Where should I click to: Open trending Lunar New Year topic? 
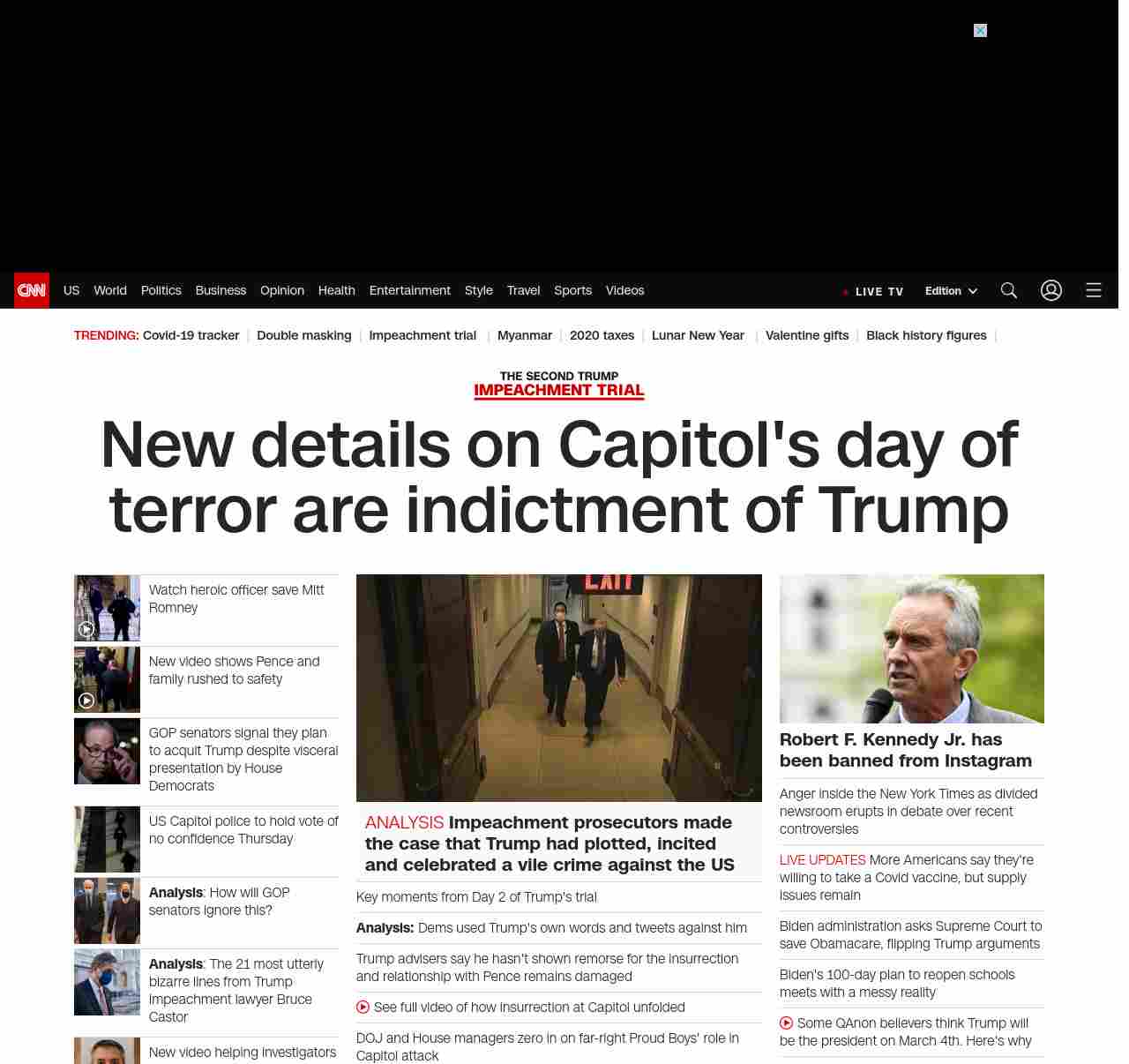[x=698, y=335]
